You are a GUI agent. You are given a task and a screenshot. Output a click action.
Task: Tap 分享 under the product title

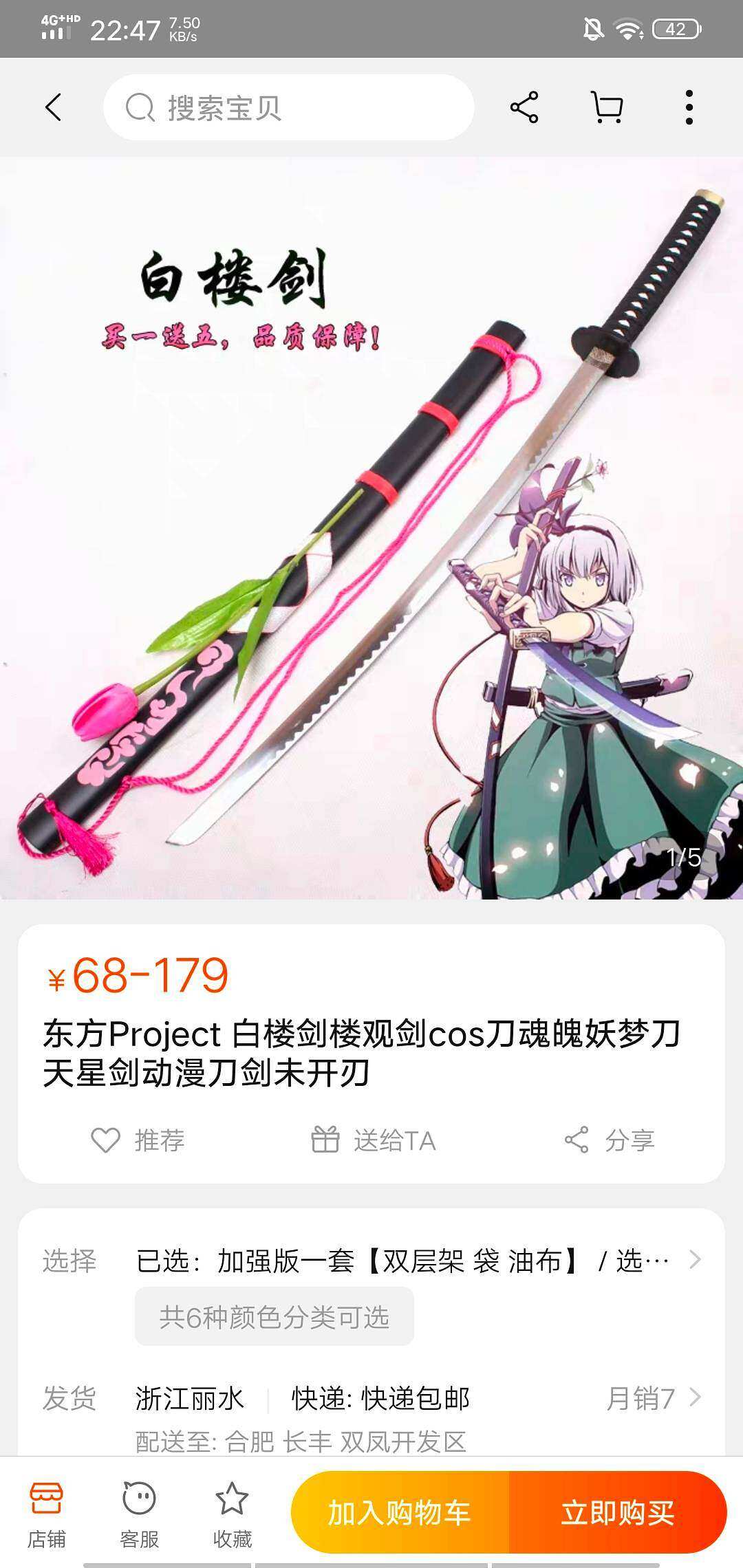point(610,1140)
